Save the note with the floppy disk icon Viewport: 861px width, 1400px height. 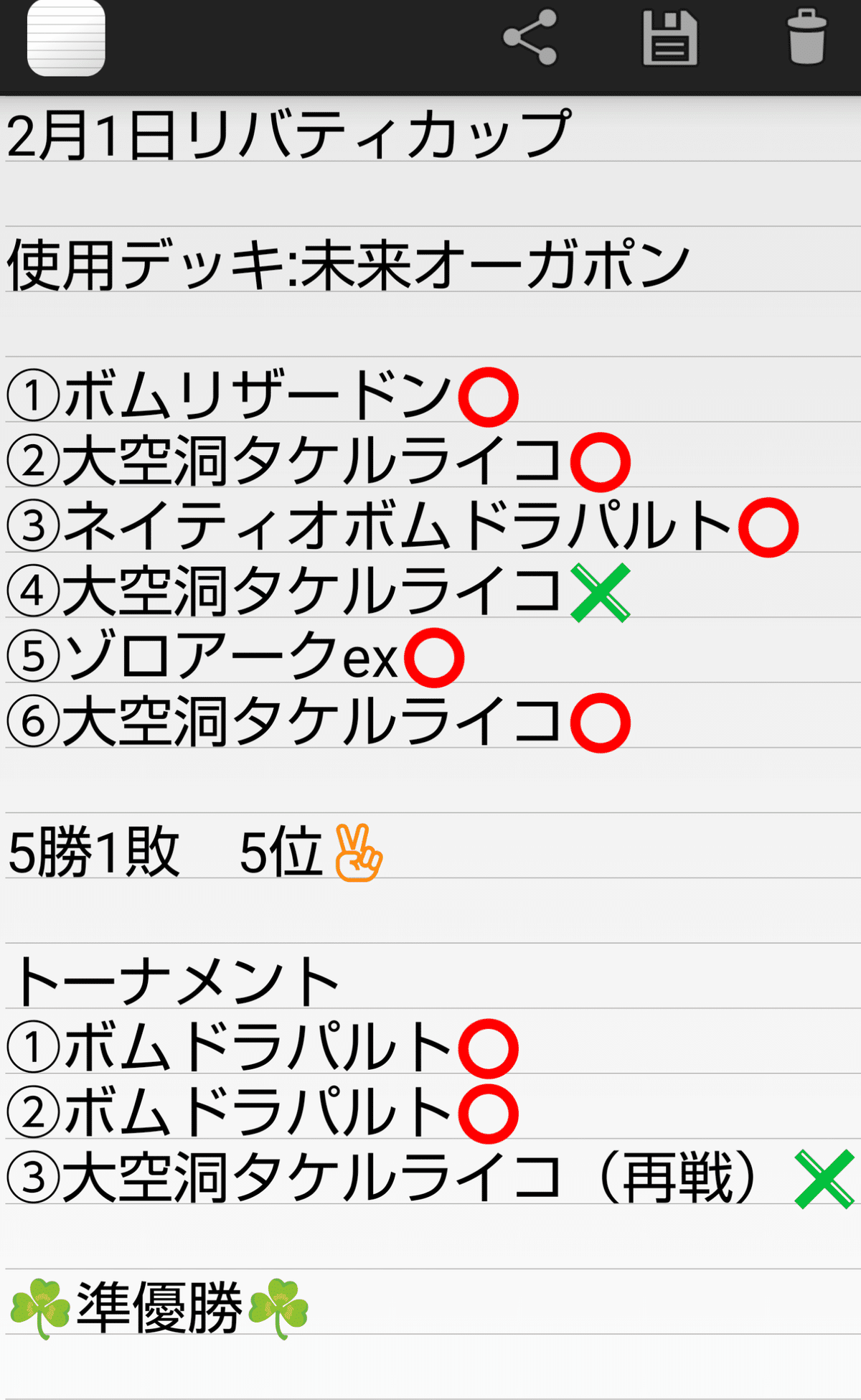pos(669,38)
